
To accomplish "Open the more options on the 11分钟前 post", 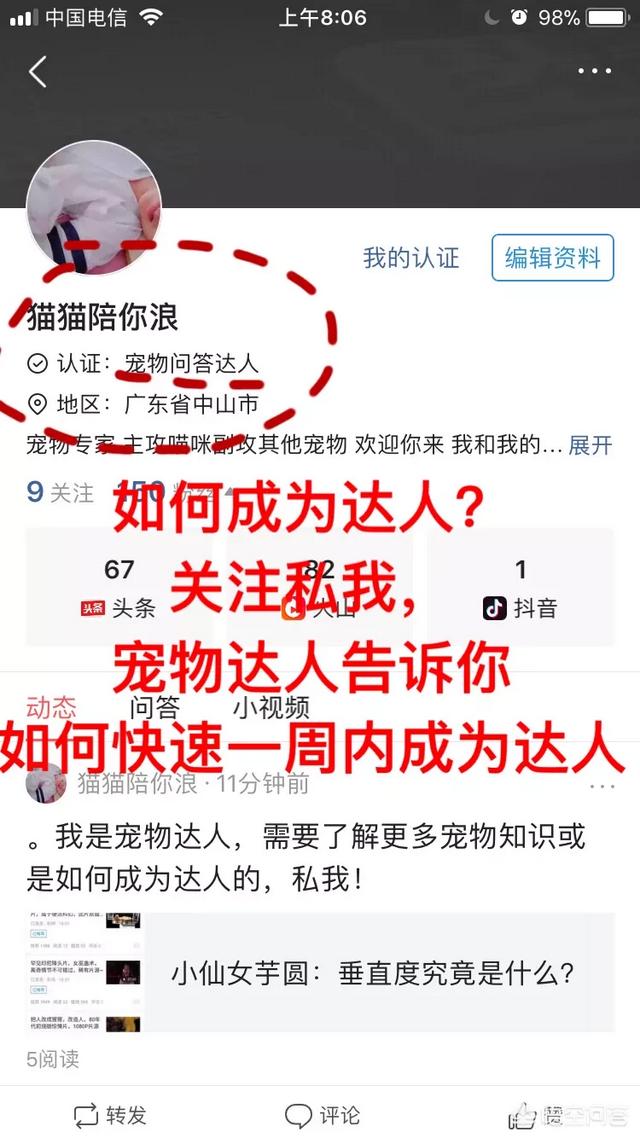I will click(602, 785).
